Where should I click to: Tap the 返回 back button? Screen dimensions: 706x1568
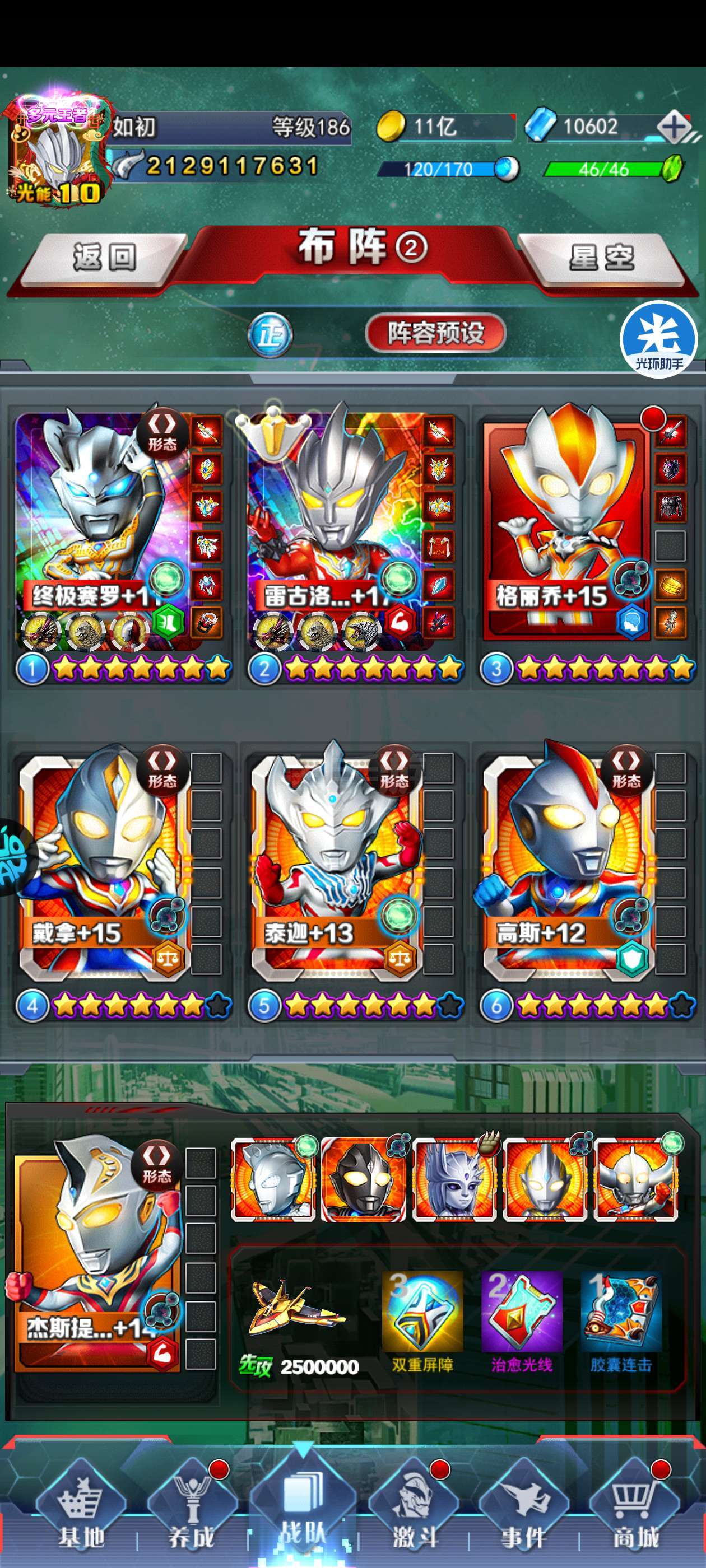tap(103, 259)
